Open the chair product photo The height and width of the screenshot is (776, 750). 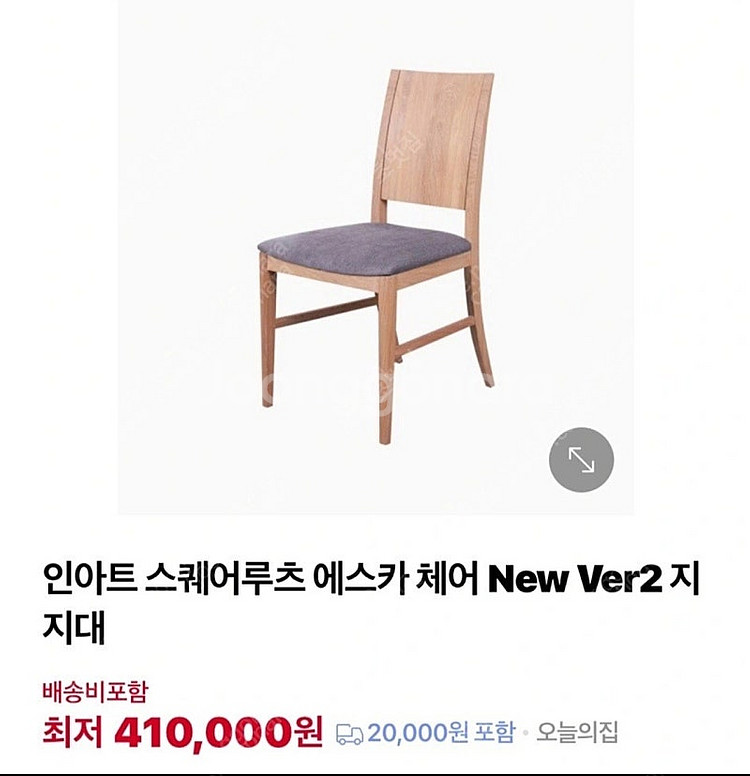375,255
